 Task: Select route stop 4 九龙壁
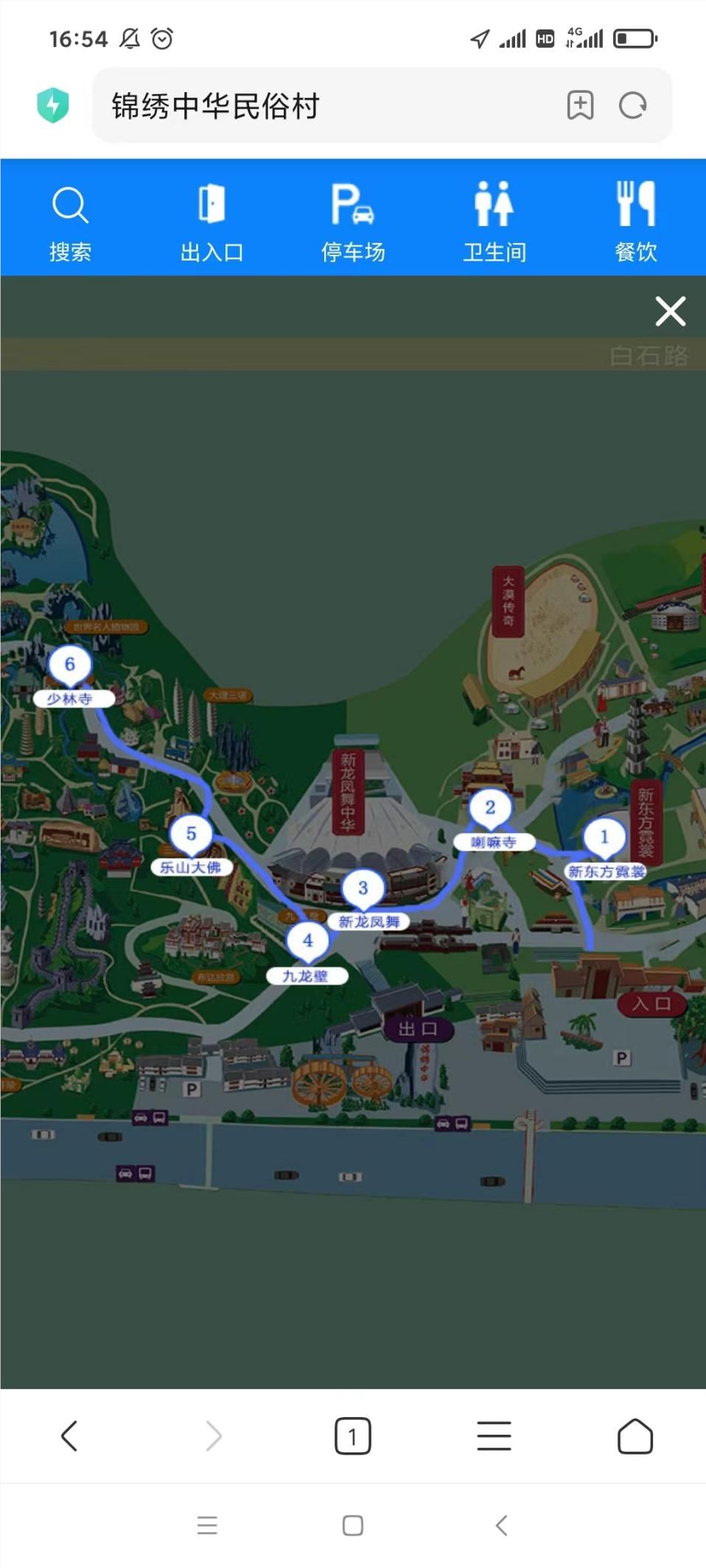[x=307, y=941]
